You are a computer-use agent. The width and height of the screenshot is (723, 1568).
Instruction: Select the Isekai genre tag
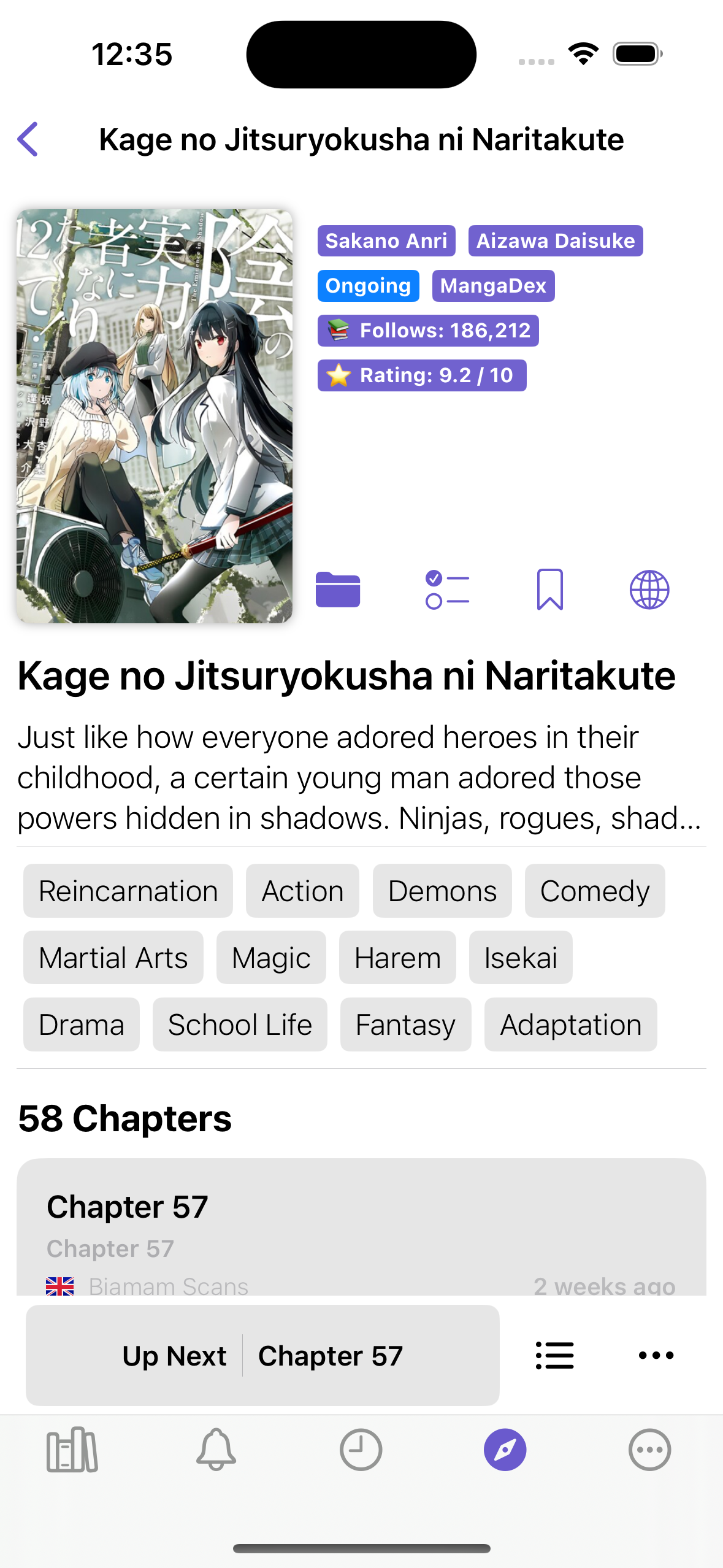coord(520,958)
